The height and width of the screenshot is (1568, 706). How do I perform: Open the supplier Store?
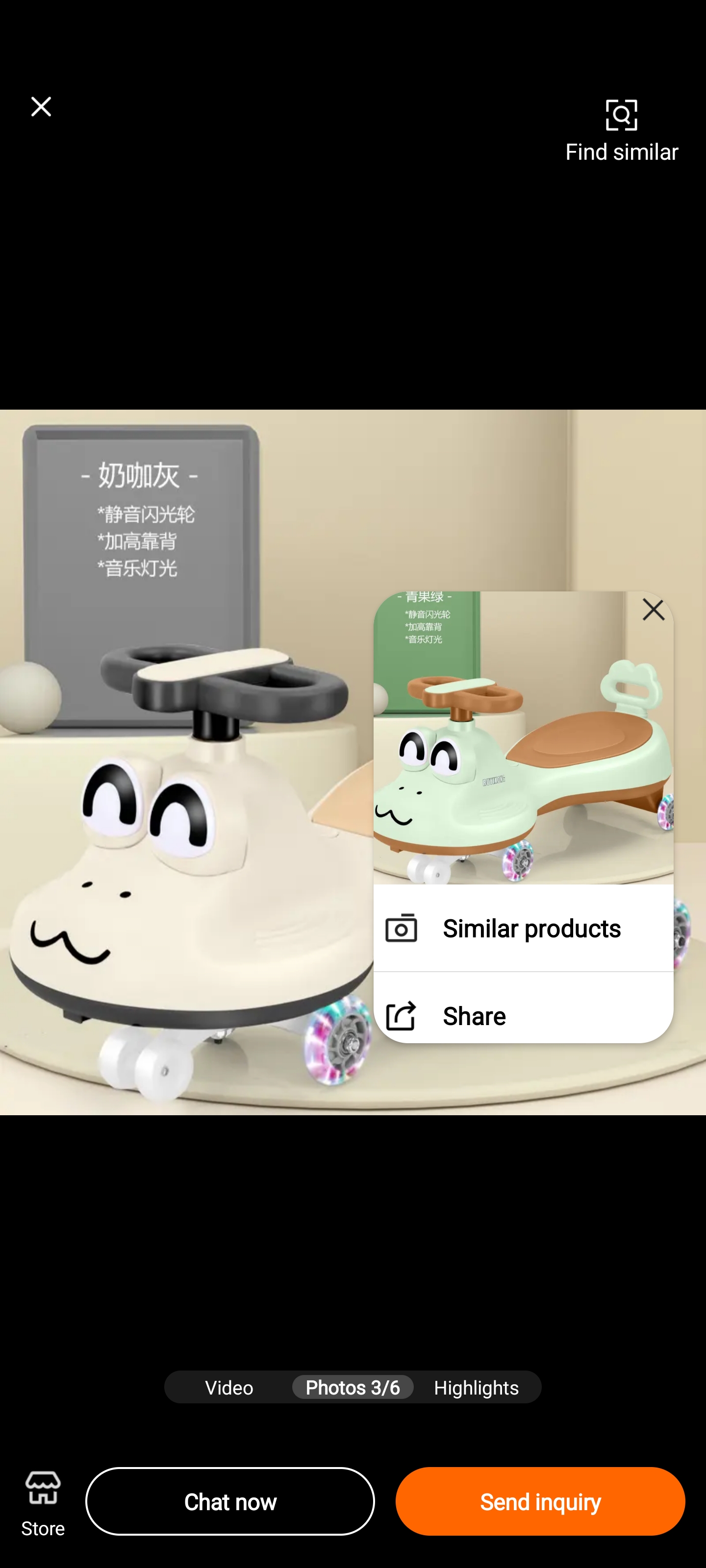point(43,1502)
